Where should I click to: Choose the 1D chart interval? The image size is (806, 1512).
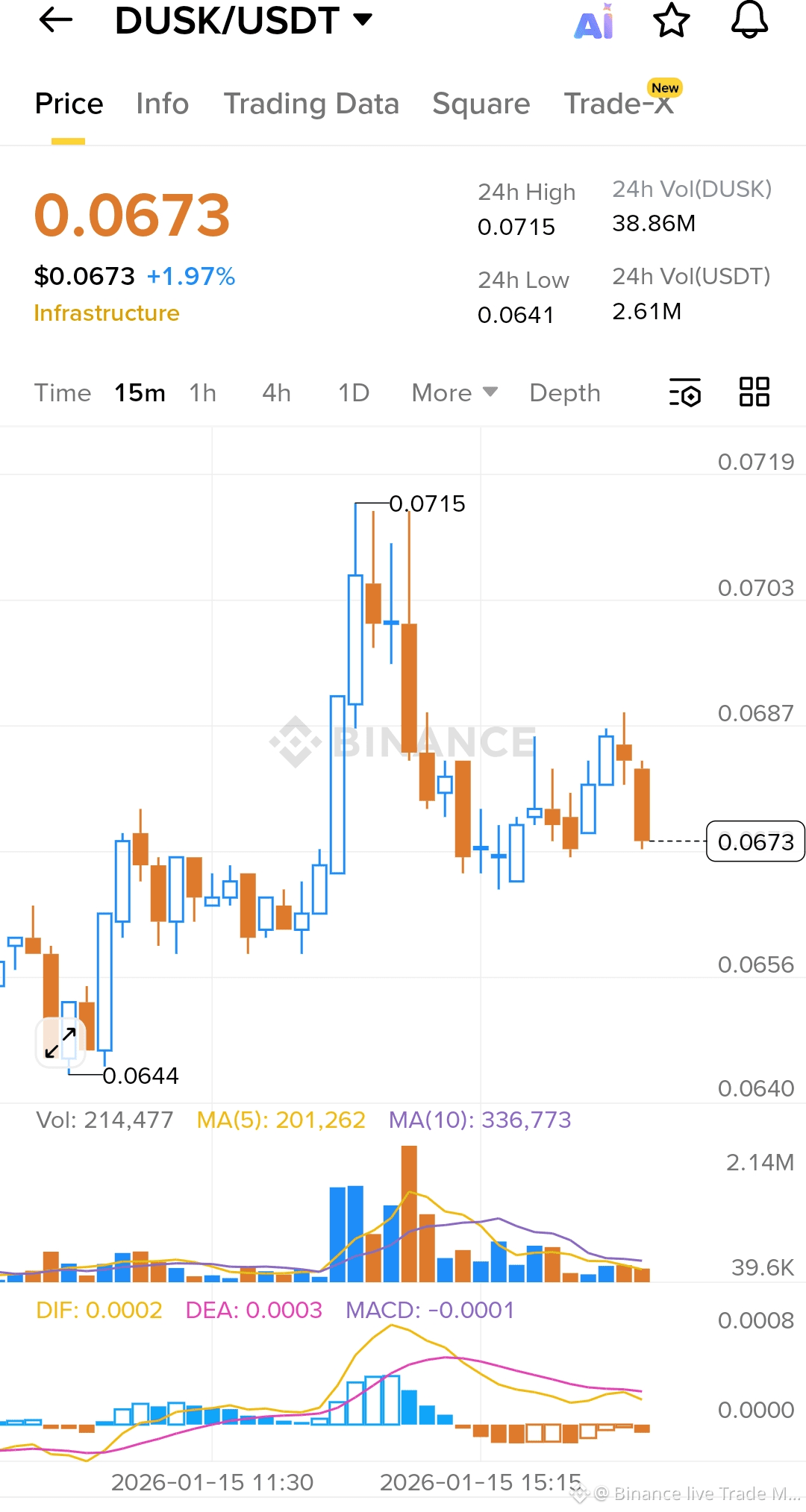click(354, 393)
